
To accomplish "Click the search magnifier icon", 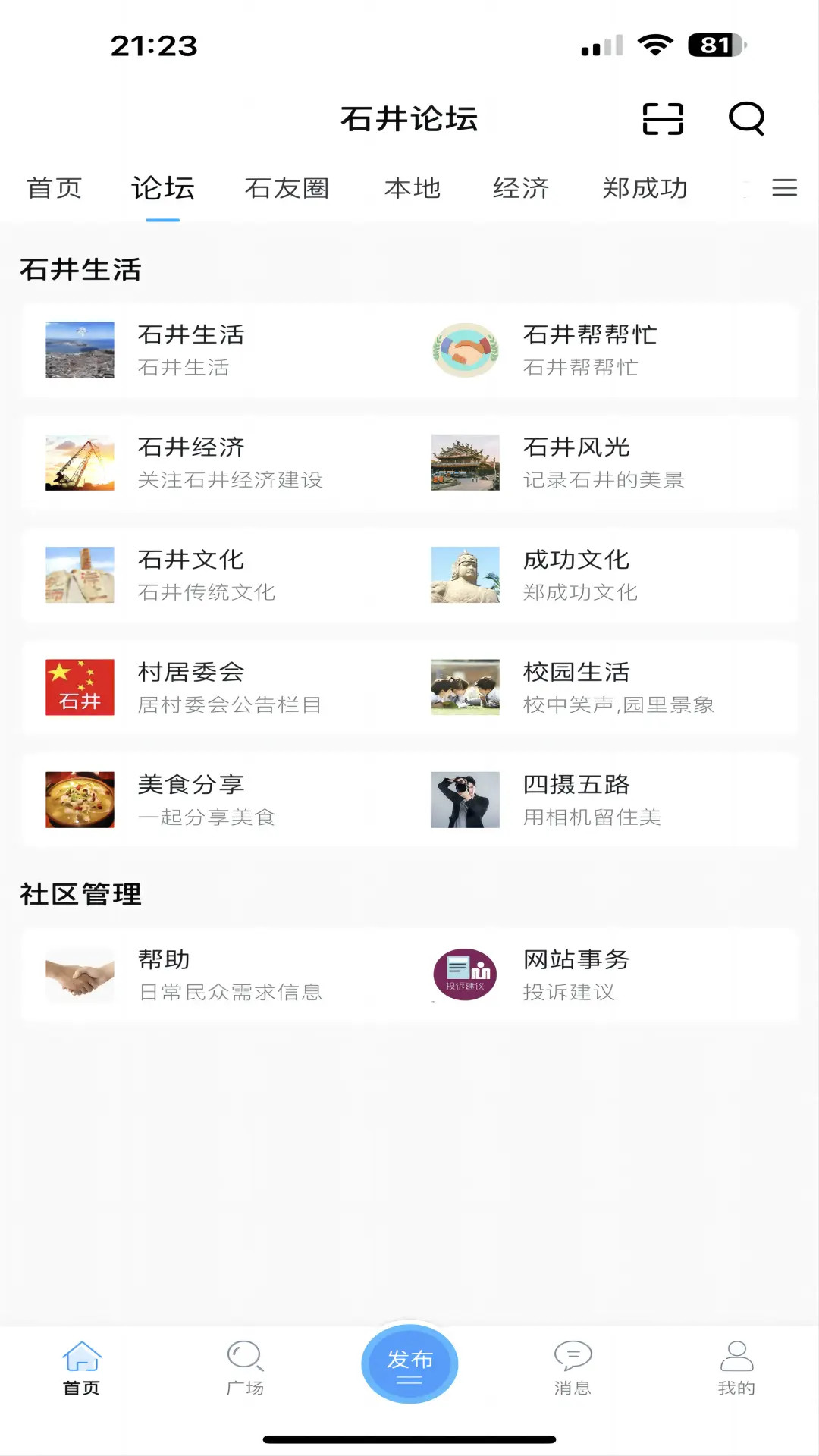I will pyautogui.click(x=747, y=119).
